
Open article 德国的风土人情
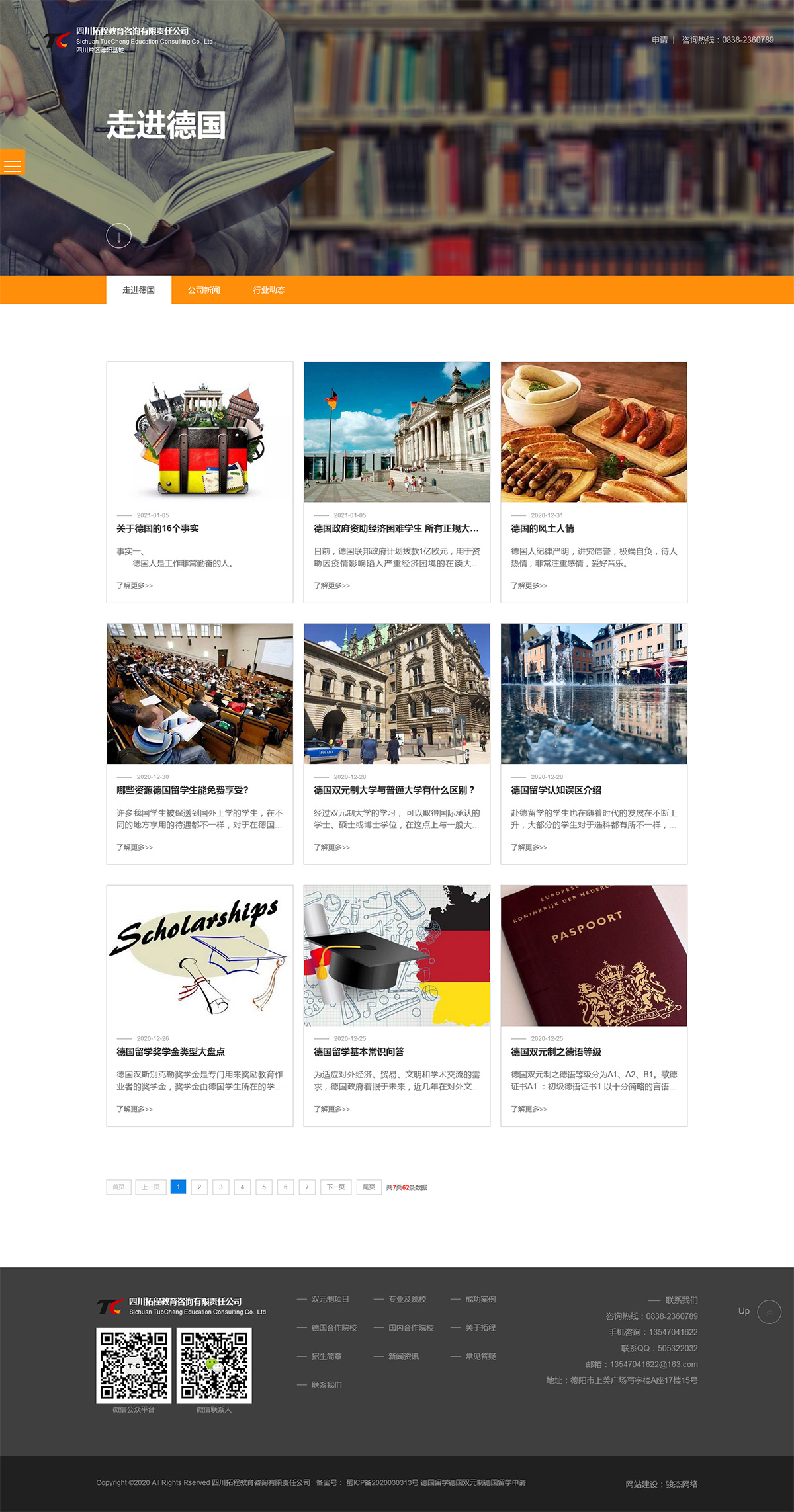coord(542,528)
